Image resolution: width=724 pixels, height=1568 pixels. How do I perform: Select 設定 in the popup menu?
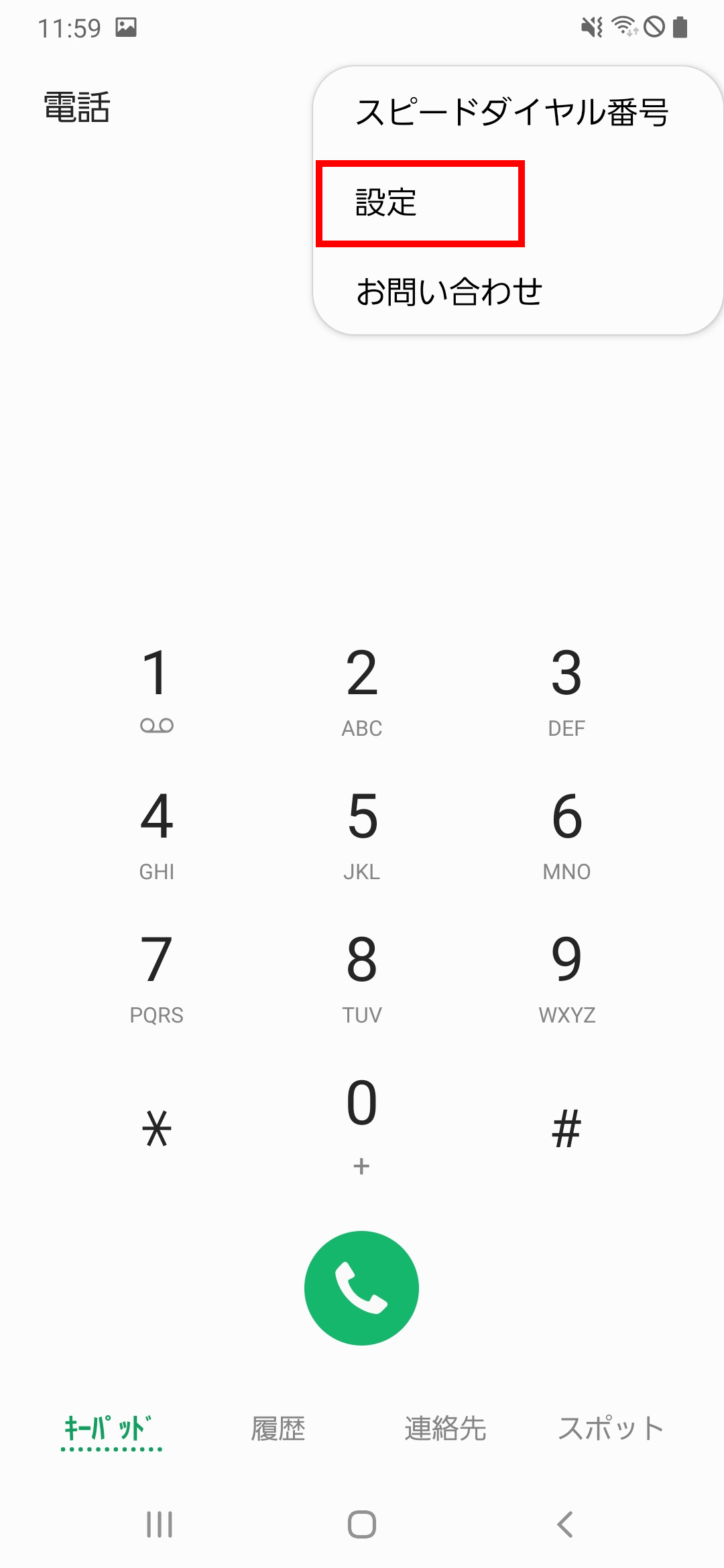click(x=420, y=203)
